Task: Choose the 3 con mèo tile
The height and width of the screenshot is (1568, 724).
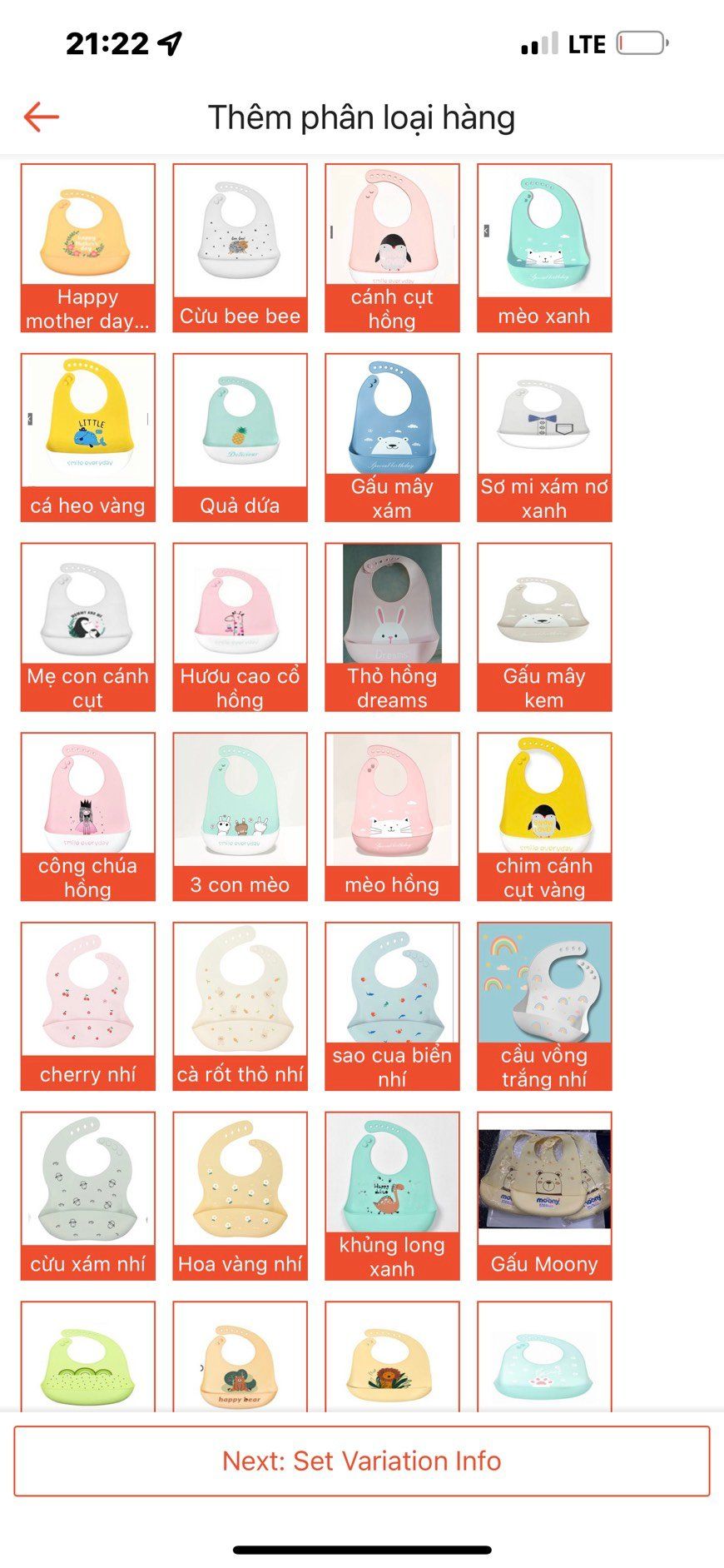Action: click(240, 817)
